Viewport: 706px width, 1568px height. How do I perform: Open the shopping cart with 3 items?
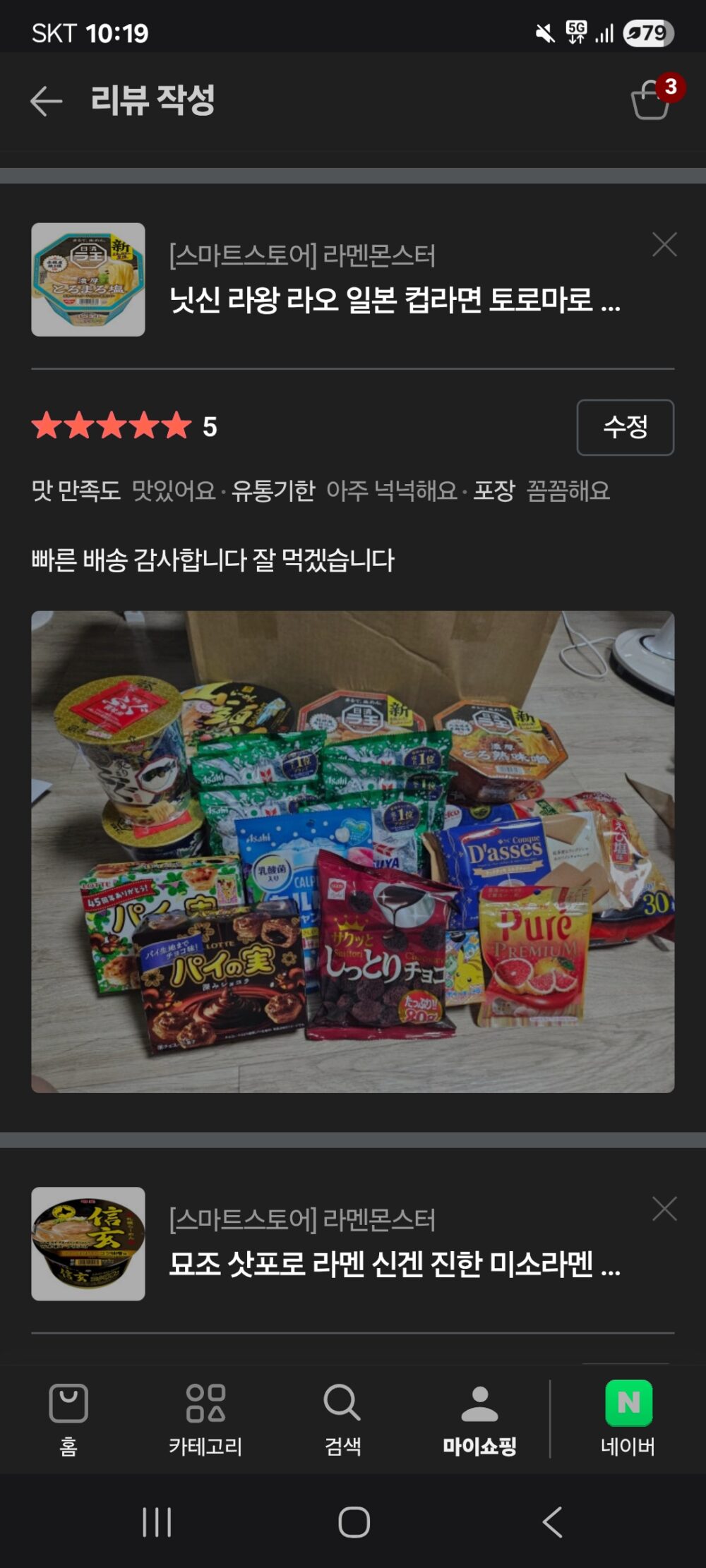(651, 100)
